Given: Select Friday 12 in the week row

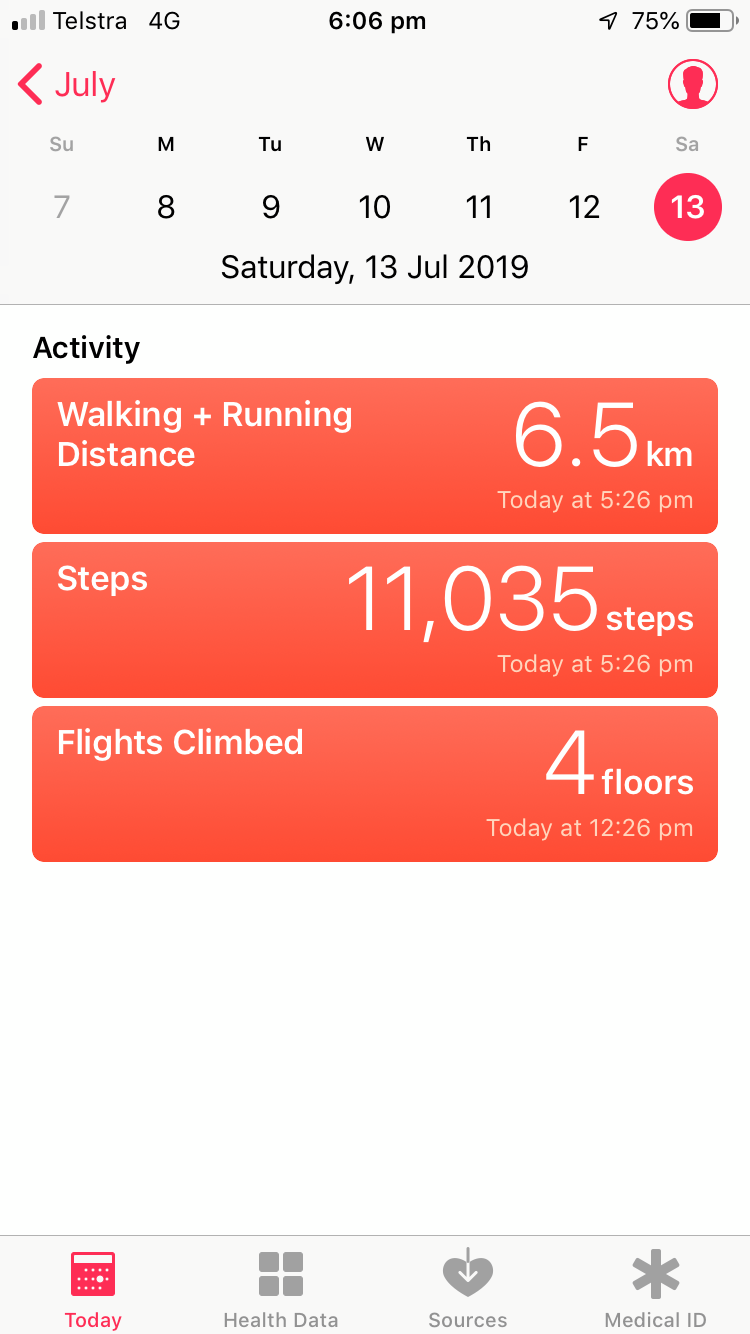Looking at the screenshot, I should click(x=583, y=207).
